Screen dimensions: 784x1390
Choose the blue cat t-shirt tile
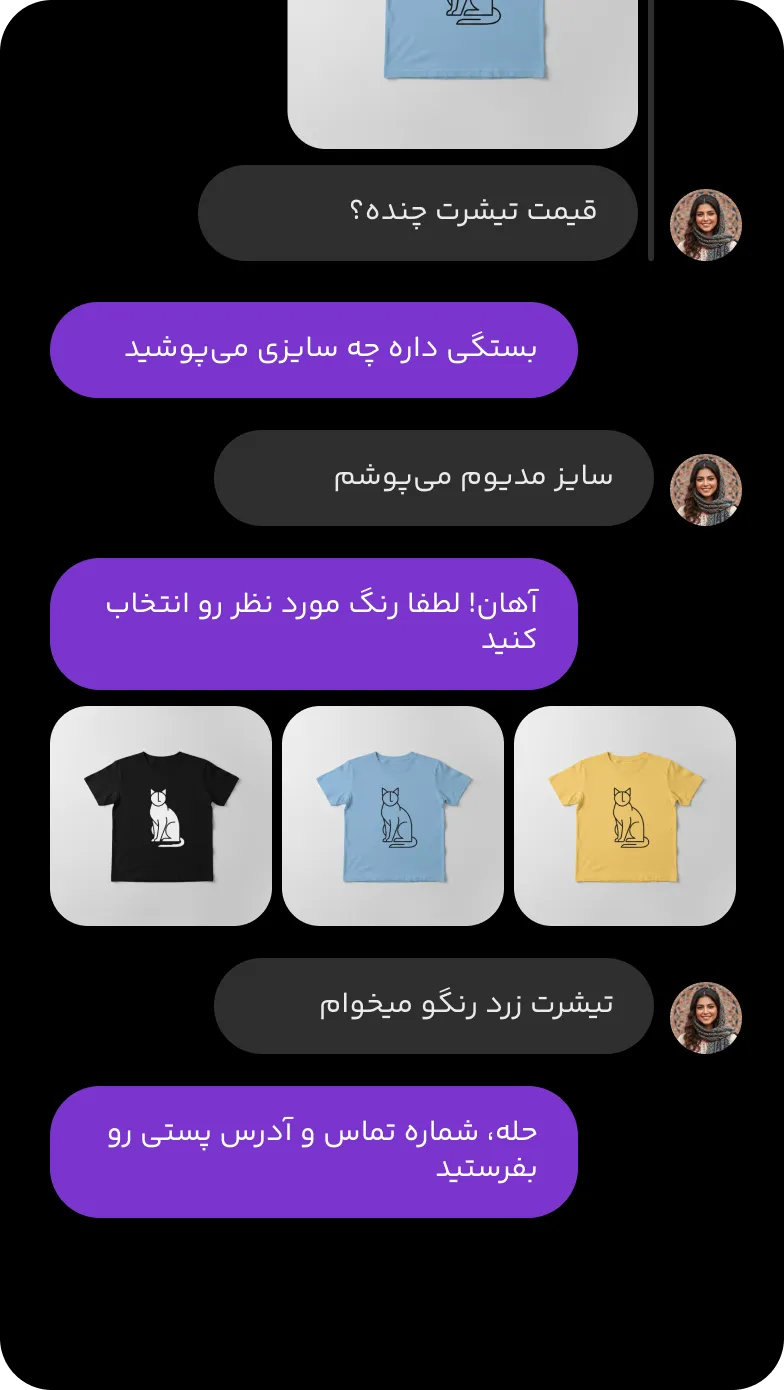coord(393,816)
